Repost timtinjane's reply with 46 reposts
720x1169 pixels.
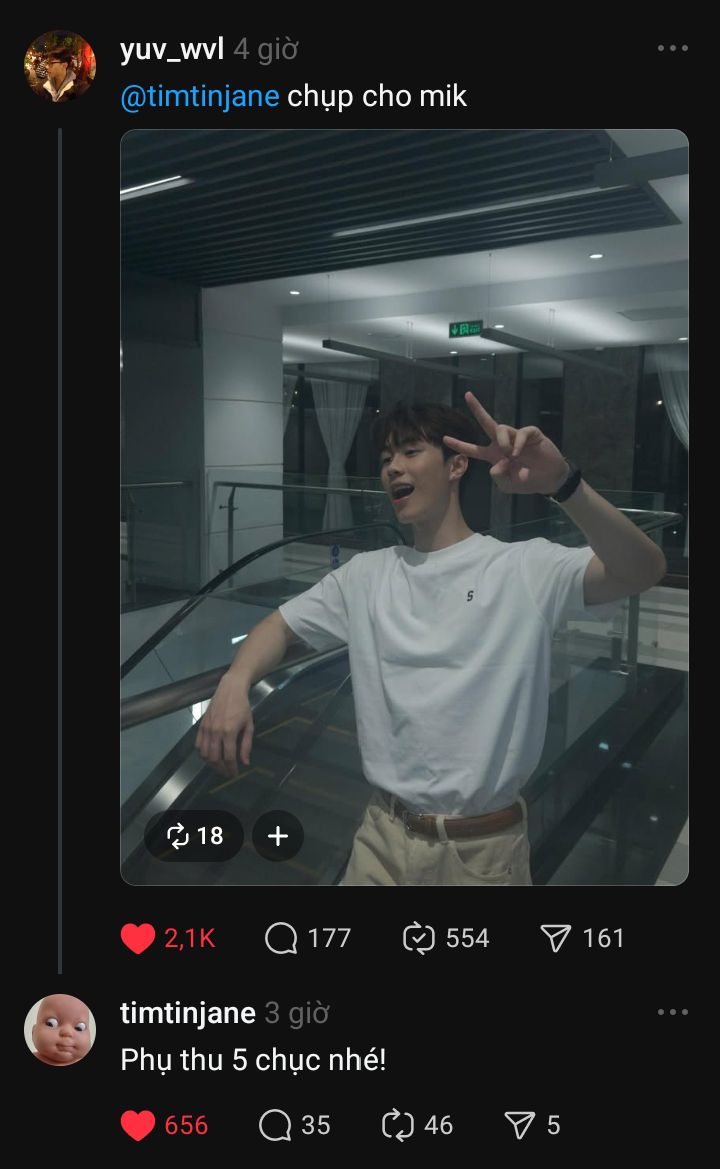[x=398, y=1125]
